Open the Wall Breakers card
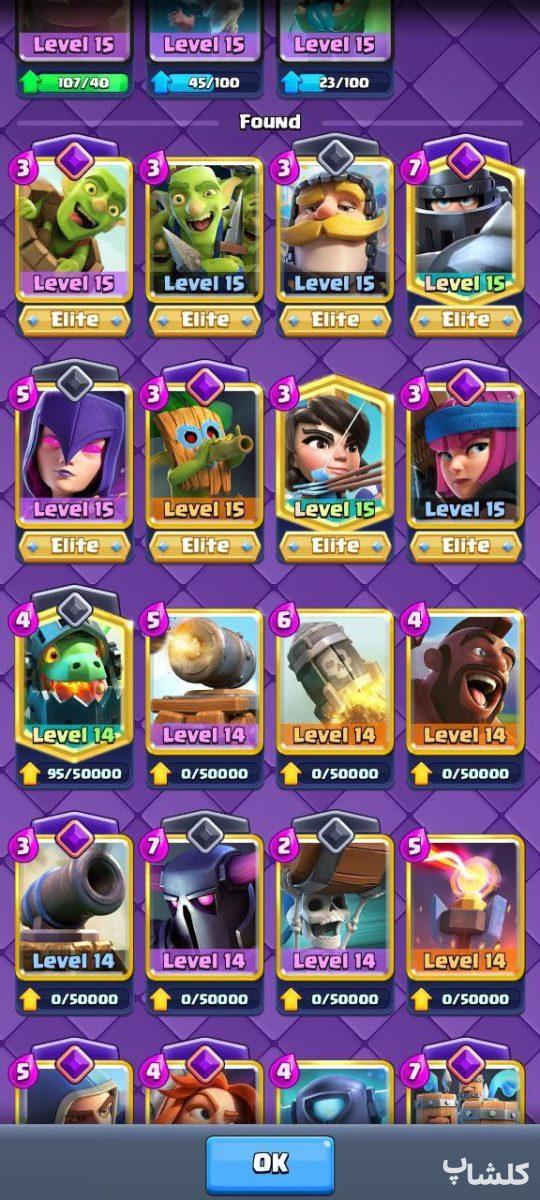 click(x=334, y=907)
